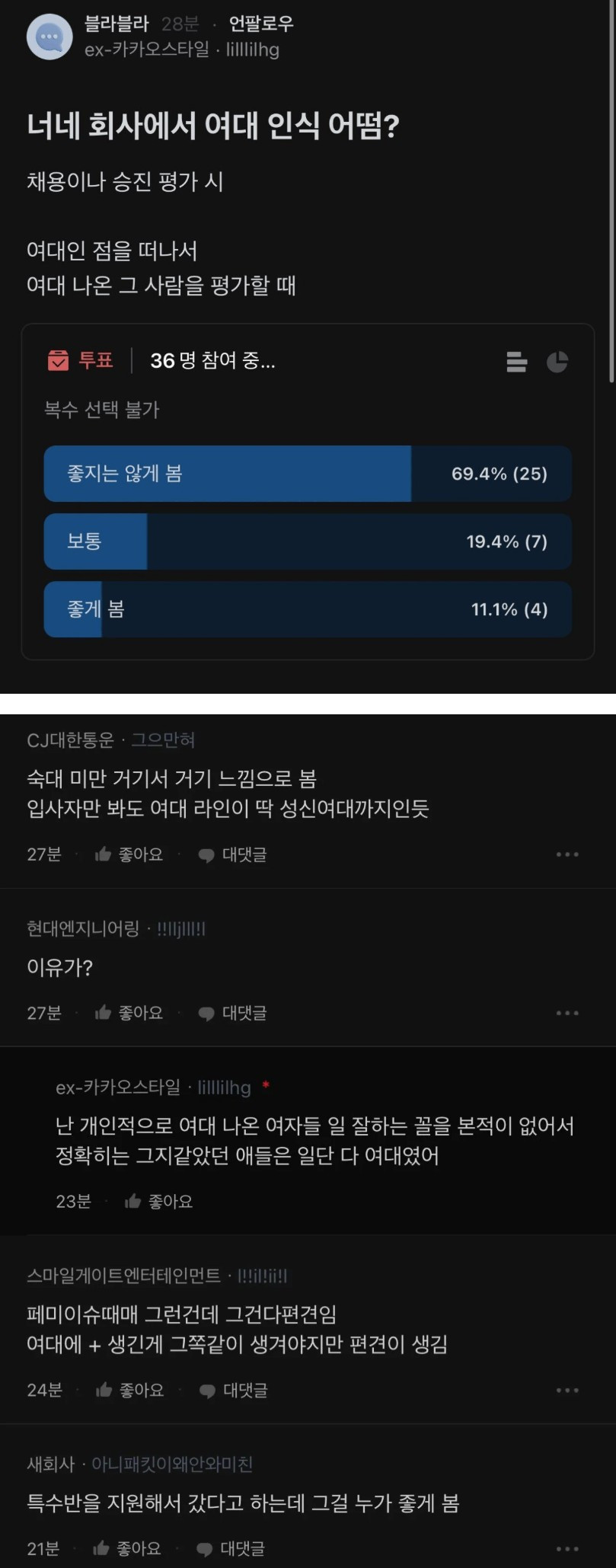616x1568 pixels.
Task: Reply to the 스마일게이트엔터테인먼트 comment
Action: 233,1390
